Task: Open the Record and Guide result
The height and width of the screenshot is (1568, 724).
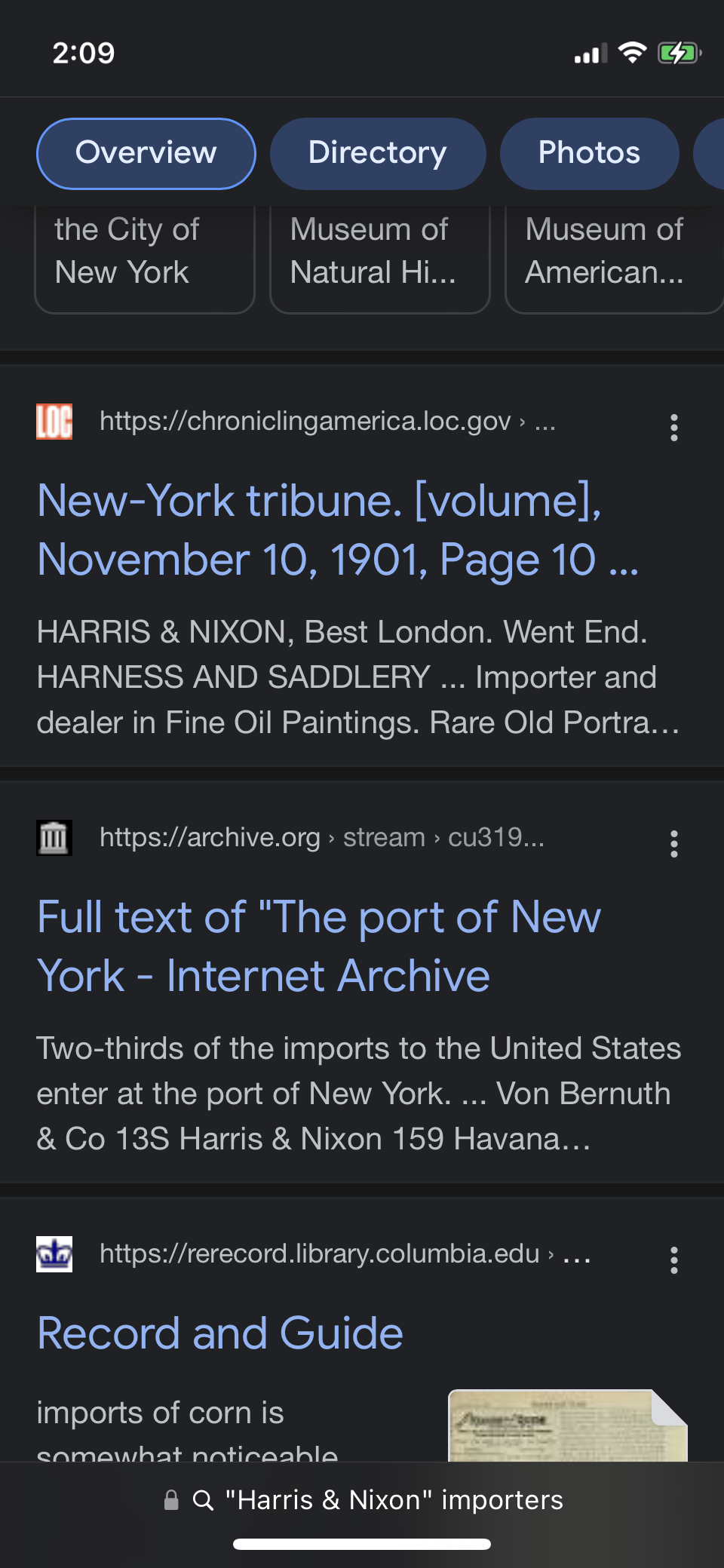Action: point(220,1333)
